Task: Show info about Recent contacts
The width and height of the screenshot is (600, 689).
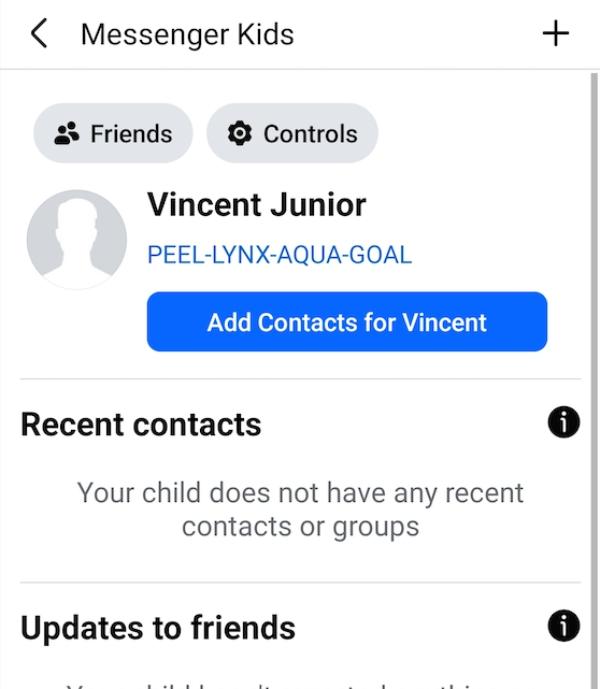Action: [x=564, y=423]
